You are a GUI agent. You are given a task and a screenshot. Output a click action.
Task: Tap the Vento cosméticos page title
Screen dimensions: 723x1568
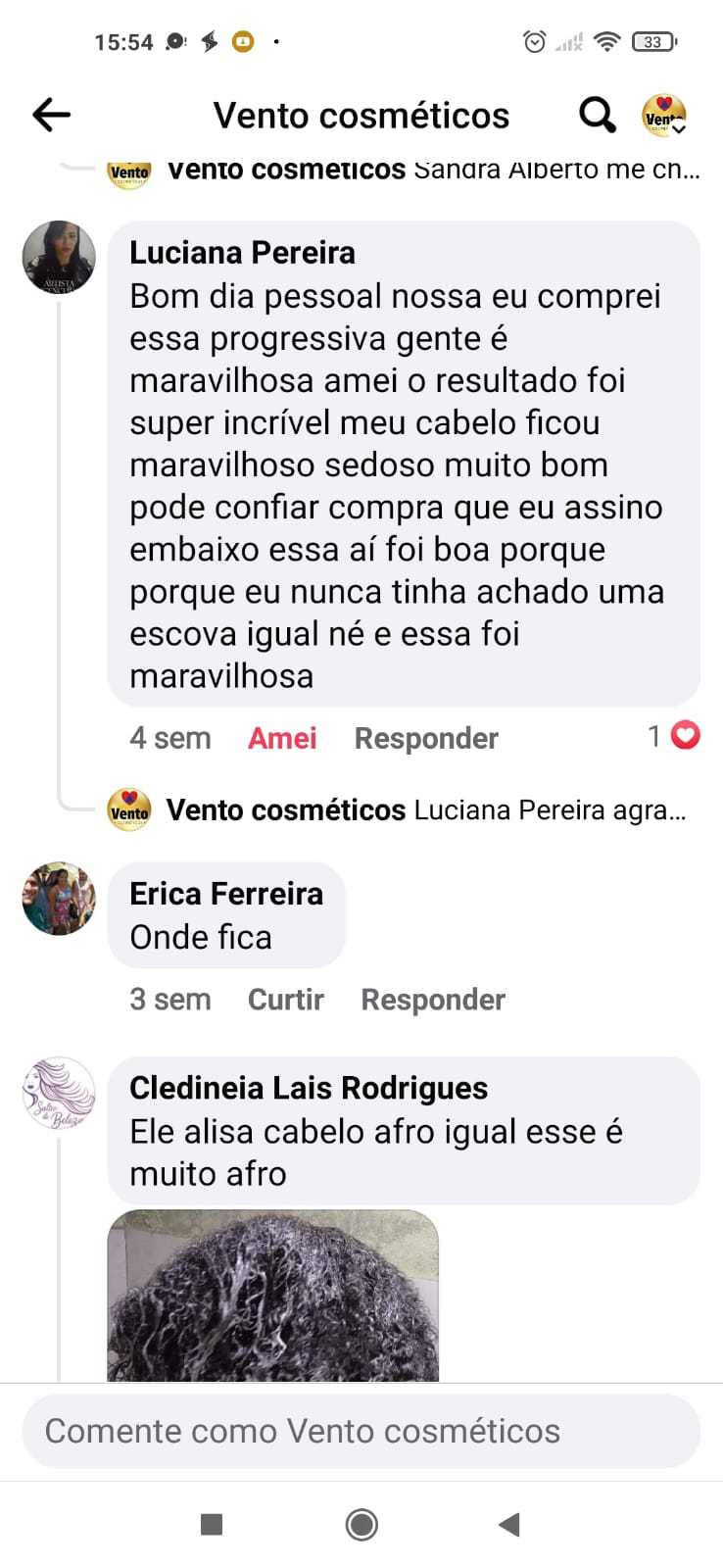361,115
